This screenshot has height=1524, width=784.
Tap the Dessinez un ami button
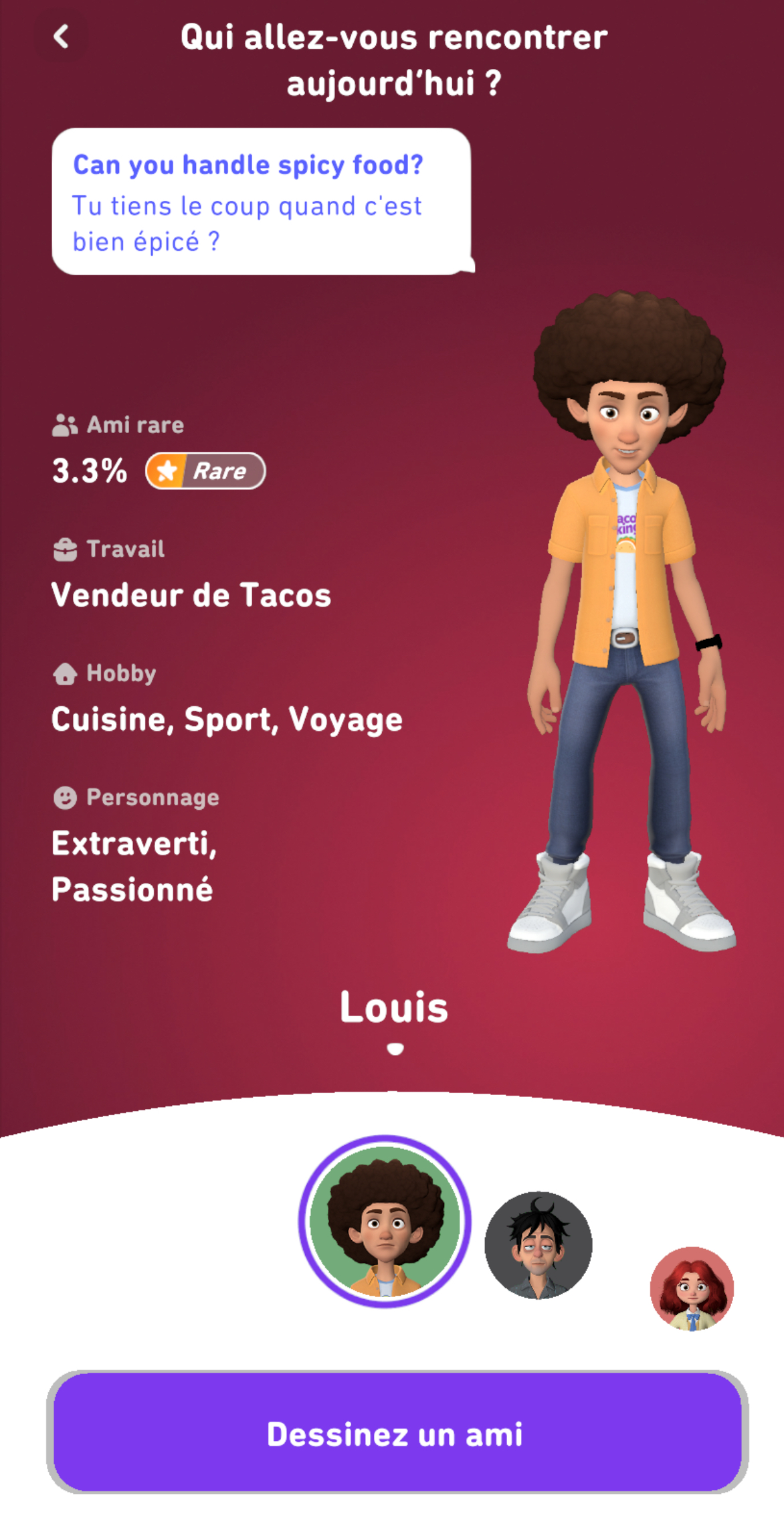397,1434
